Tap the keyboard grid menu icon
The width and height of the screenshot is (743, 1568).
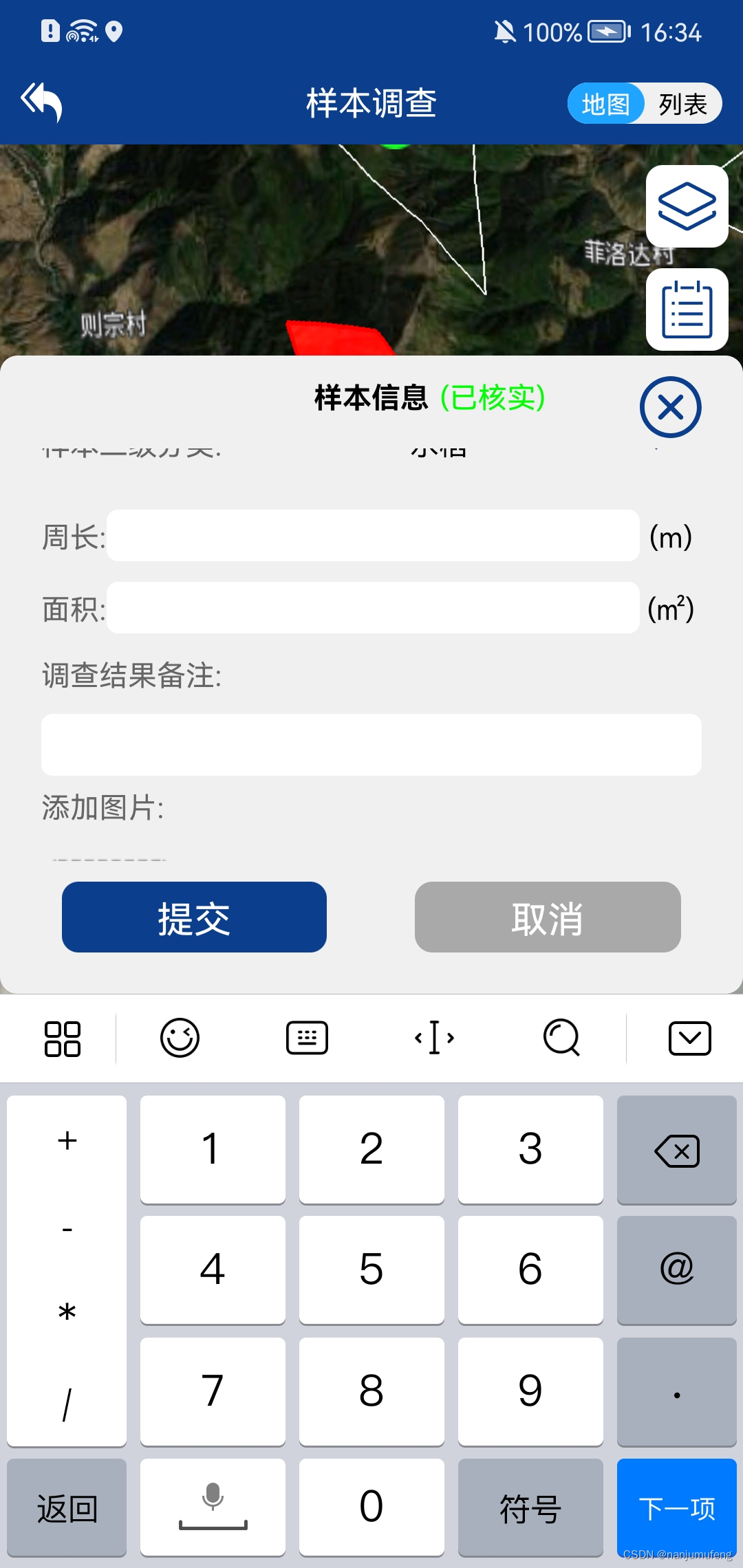(x=63, y=1038)
